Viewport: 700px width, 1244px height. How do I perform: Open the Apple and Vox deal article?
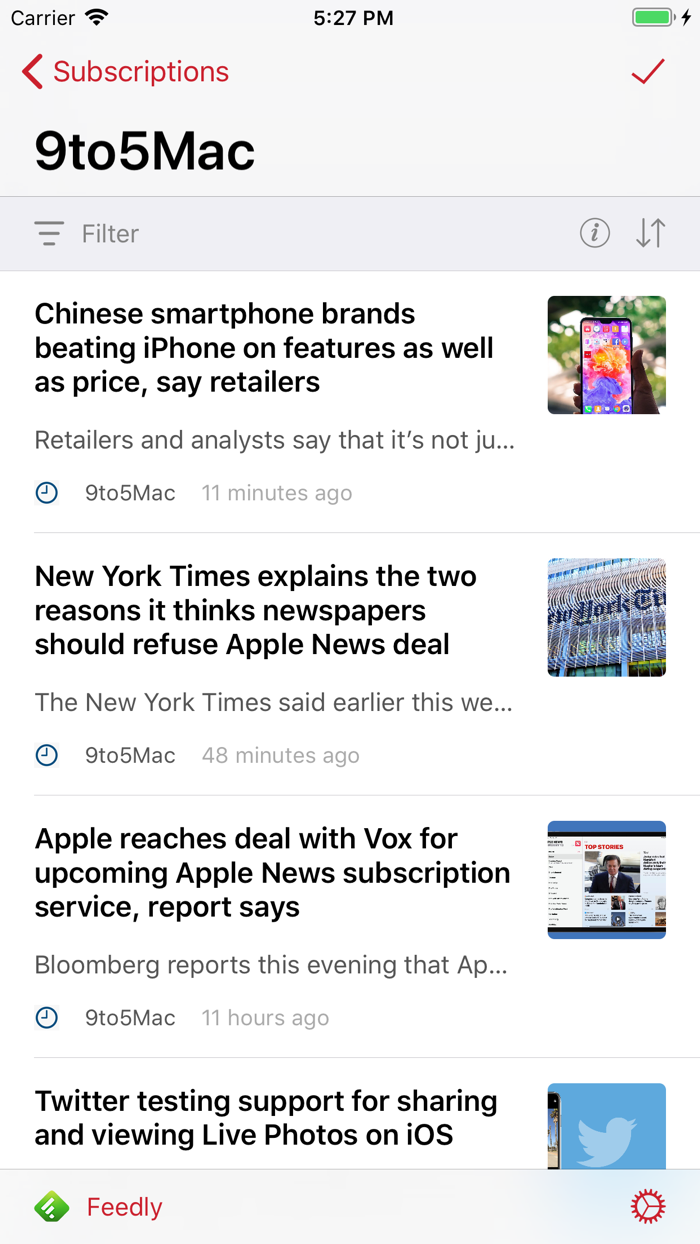(x=272, y=873)
